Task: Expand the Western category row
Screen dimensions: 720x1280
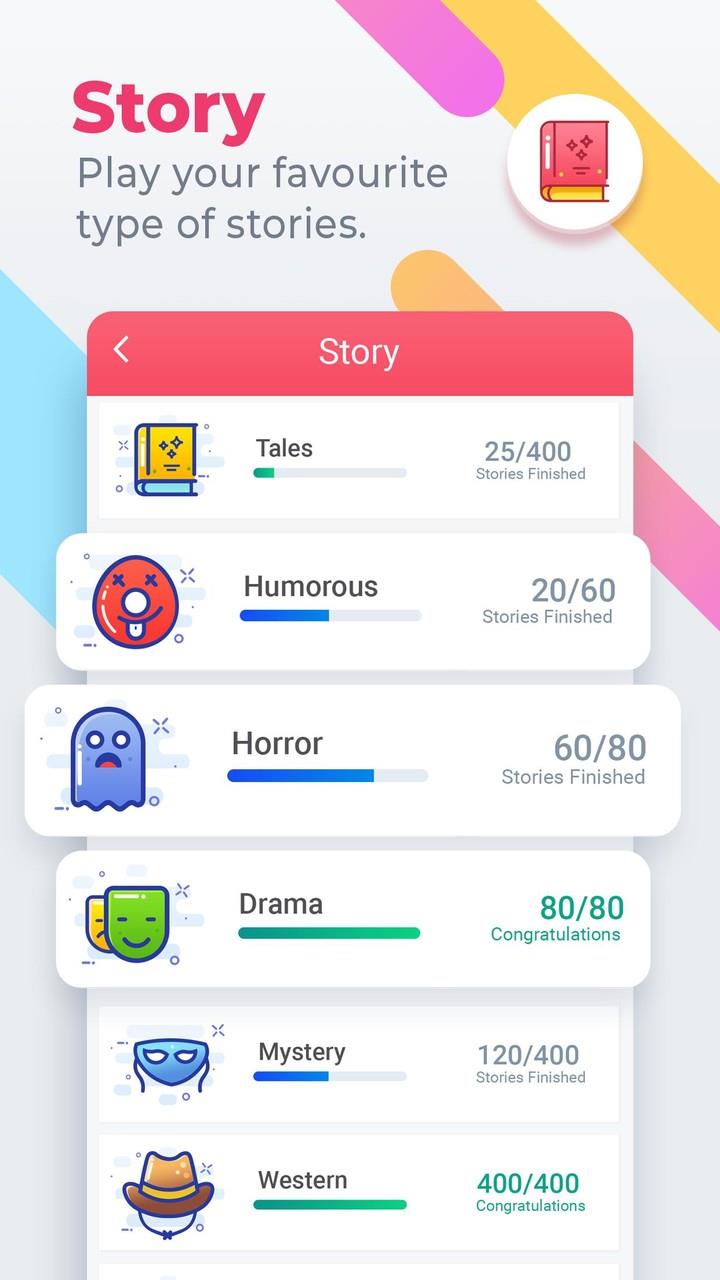Action: point(360,1190)
